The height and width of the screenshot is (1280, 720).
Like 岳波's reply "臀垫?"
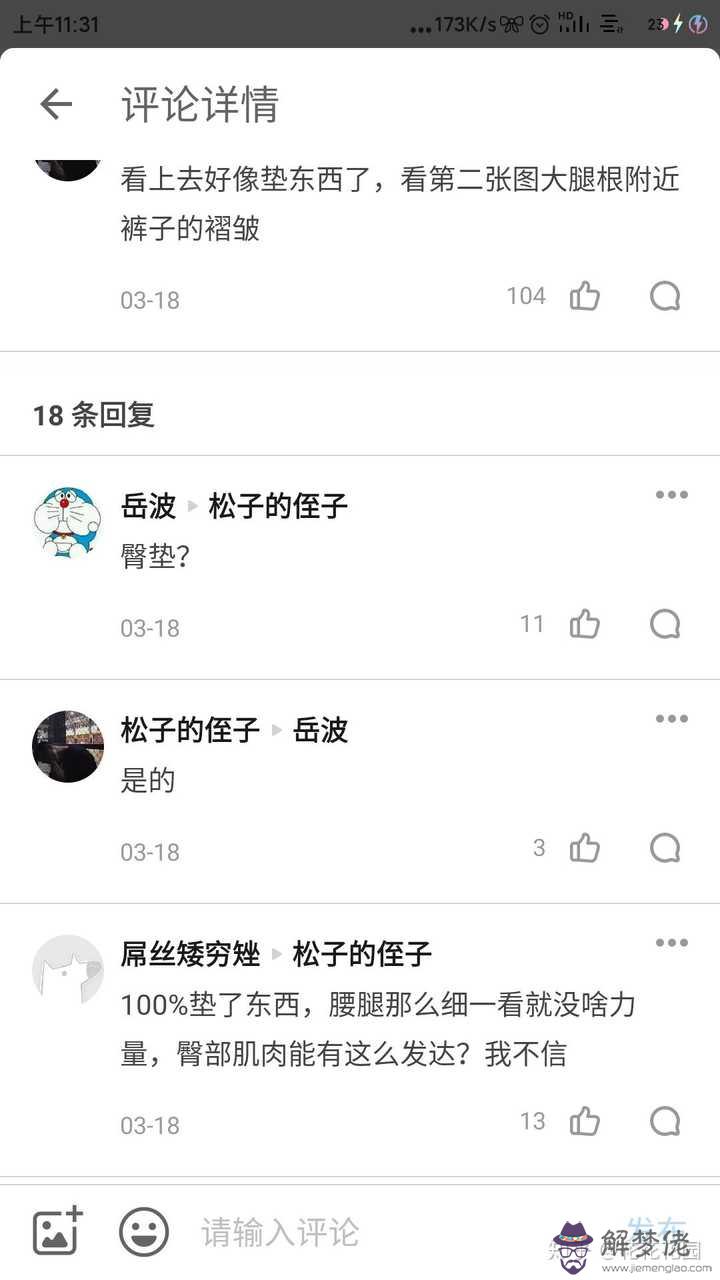585,624
